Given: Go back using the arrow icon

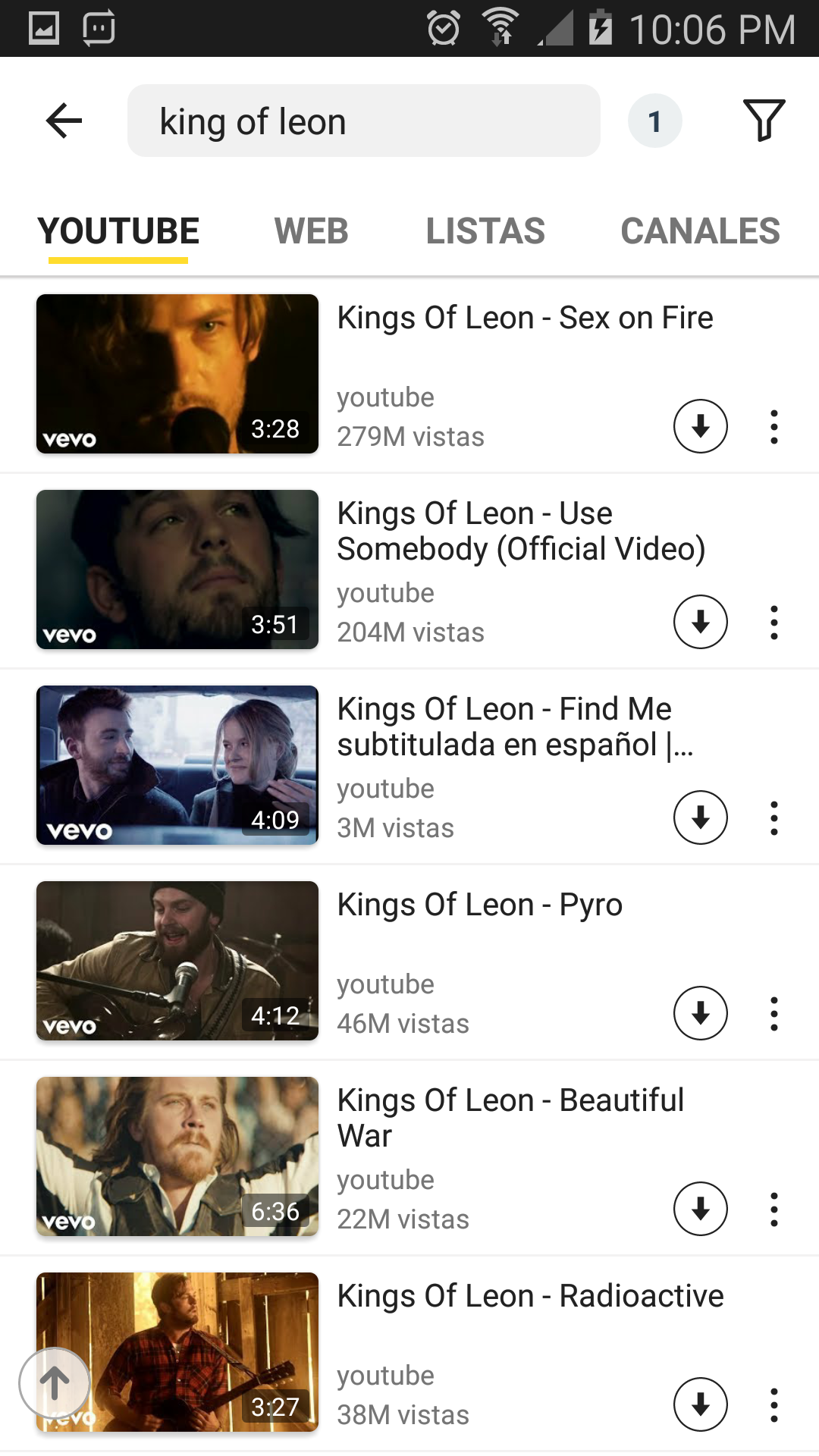Looking at the screenshot, I should [x=64, y=121].
